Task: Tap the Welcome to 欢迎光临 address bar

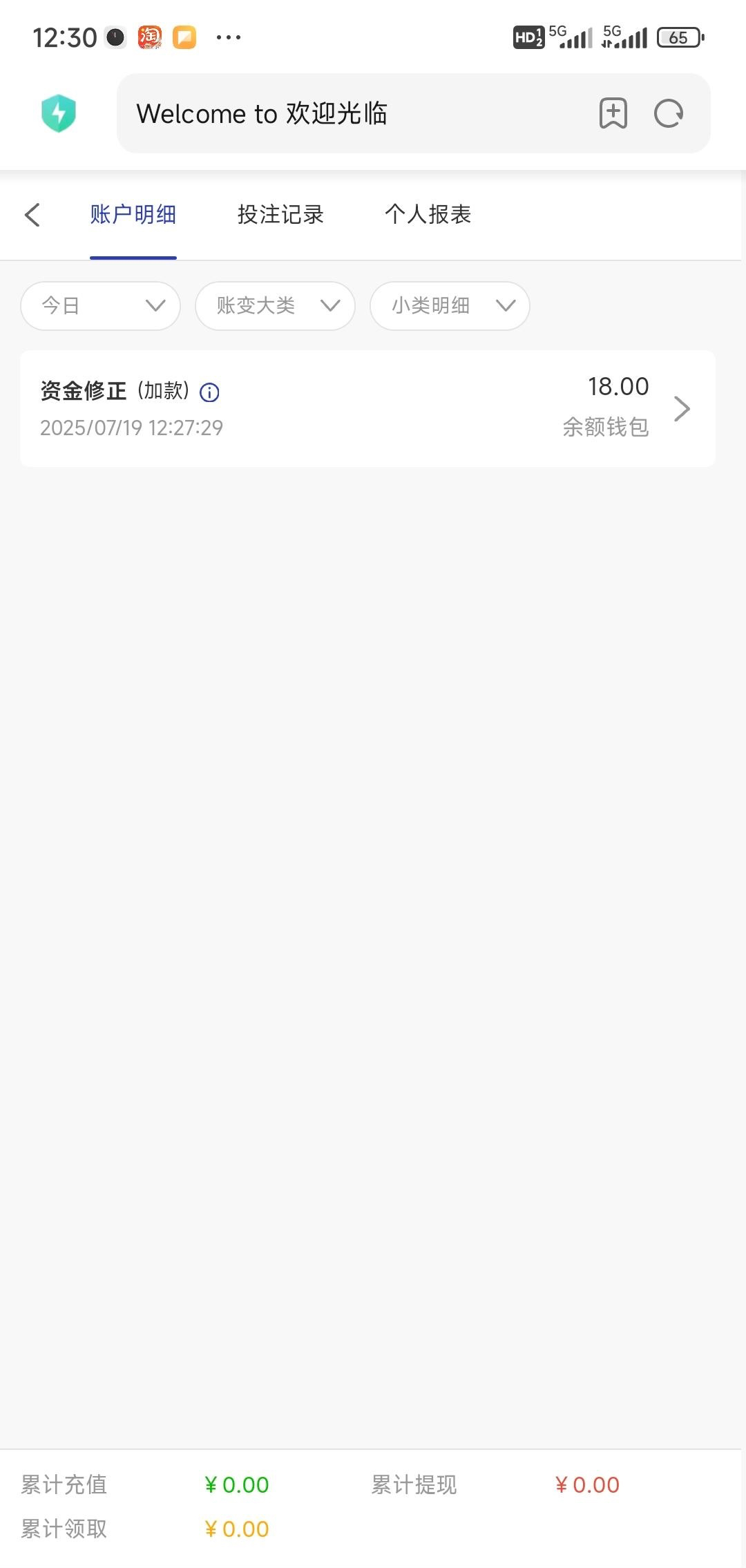Action: [345, 113]
